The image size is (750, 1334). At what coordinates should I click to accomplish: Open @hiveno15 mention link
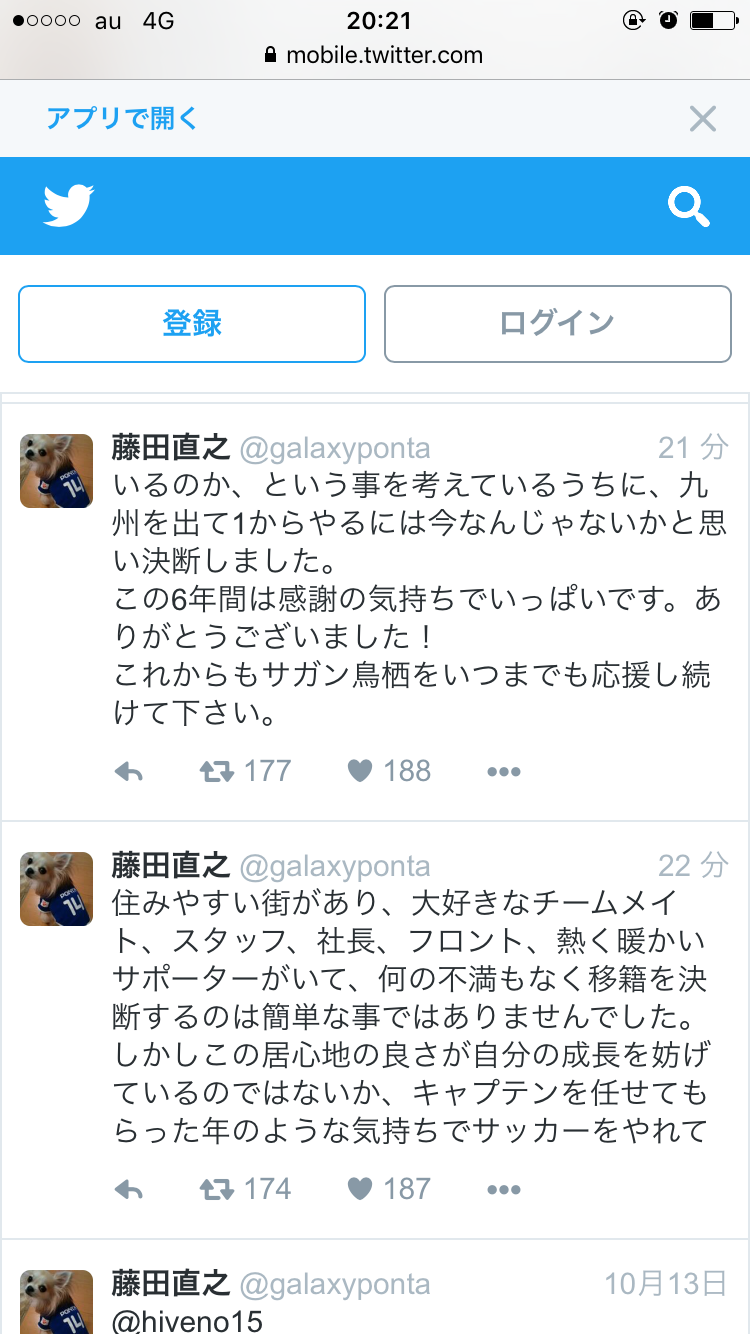click(x=187, y=1321)
